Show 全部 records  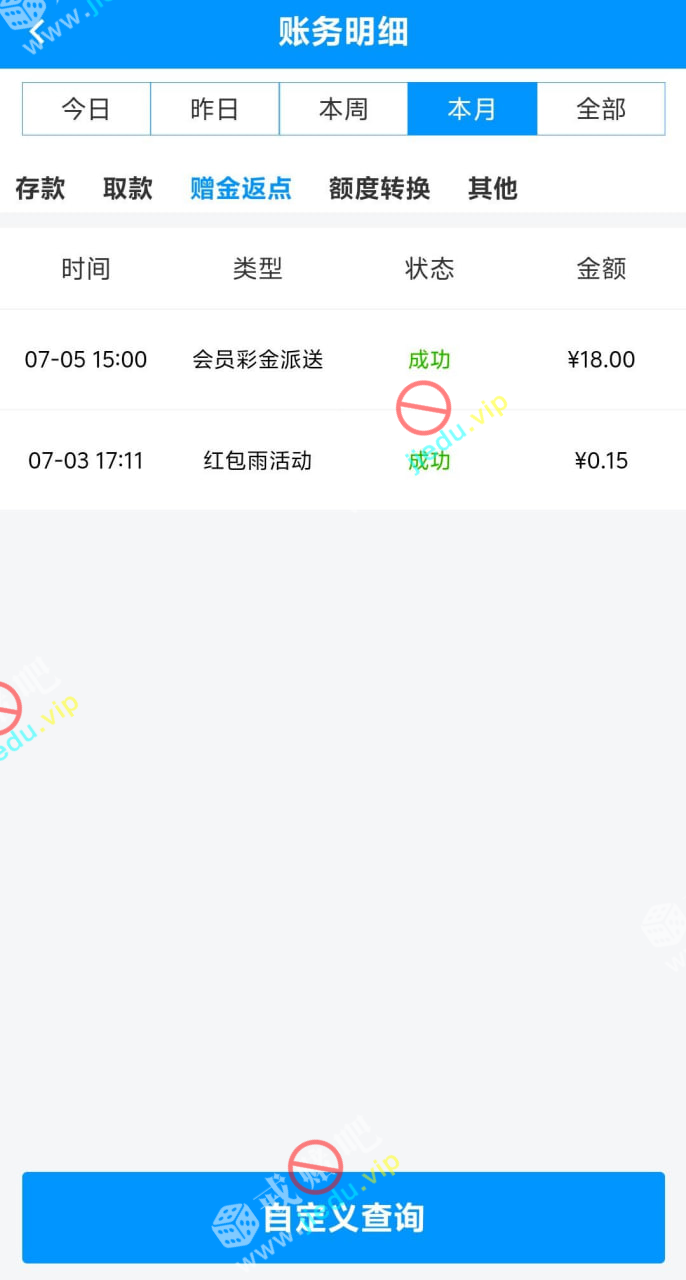pos(601,109)
